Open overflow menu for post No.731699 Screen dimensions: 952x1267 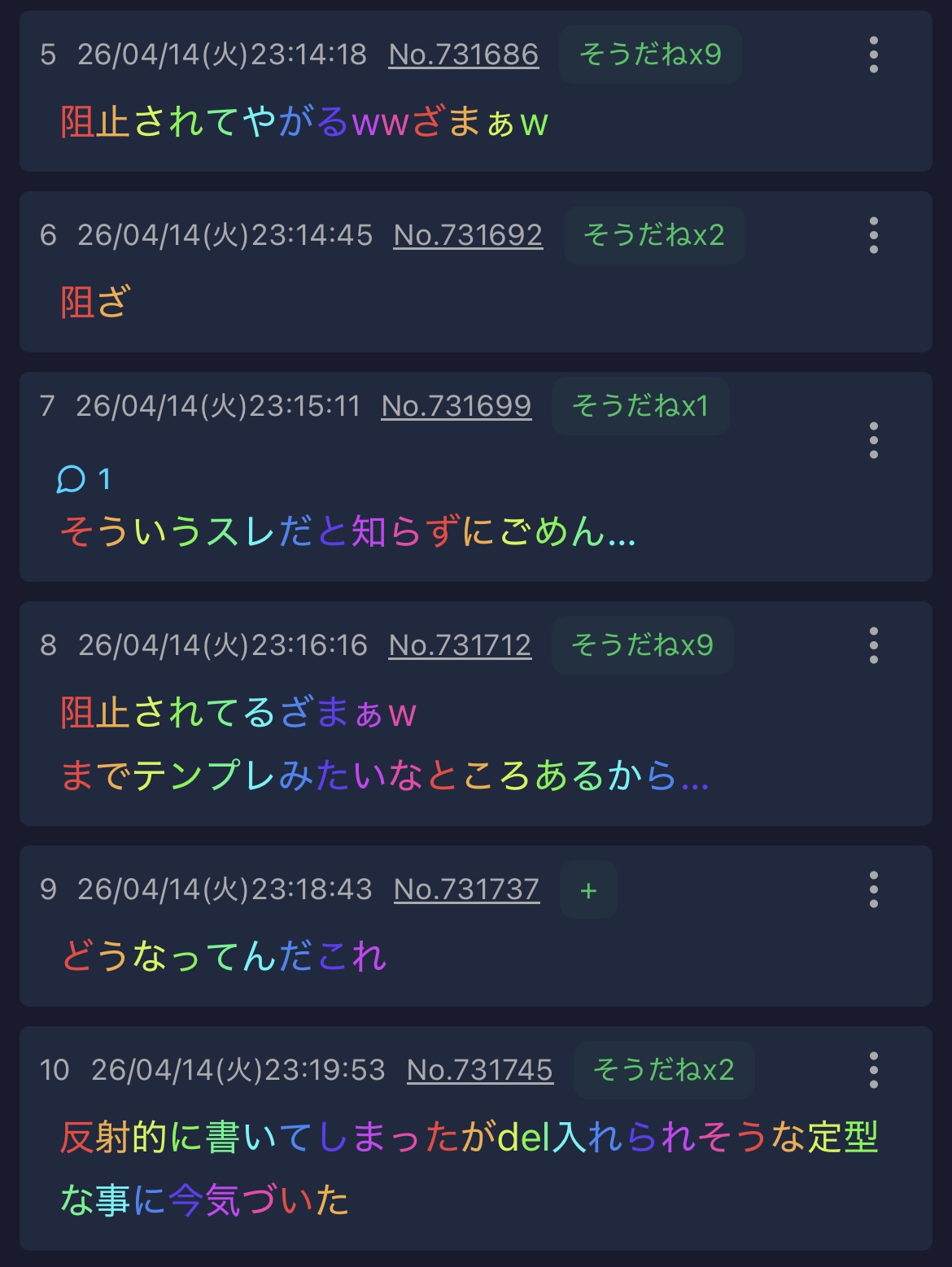873,440
